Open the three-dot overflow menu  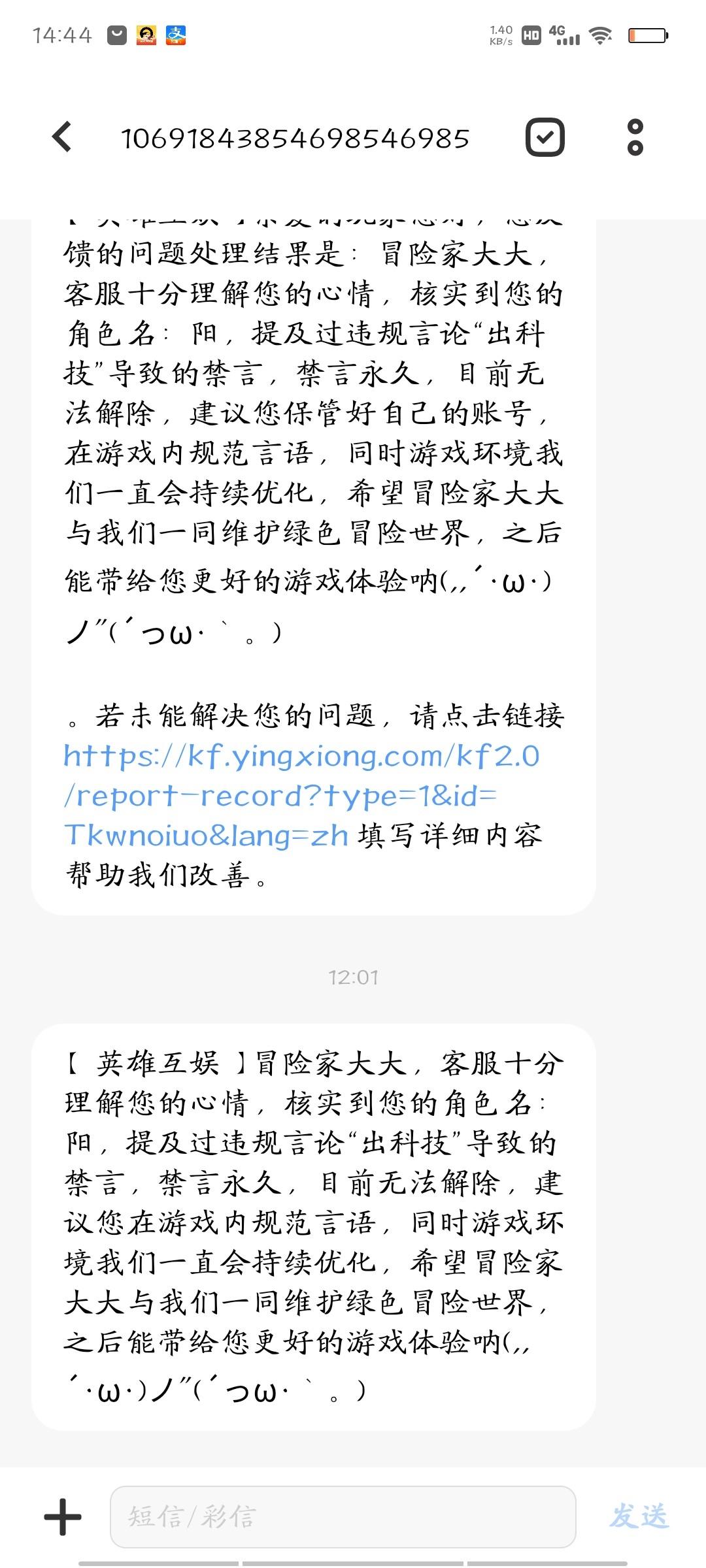coord(635,137)
